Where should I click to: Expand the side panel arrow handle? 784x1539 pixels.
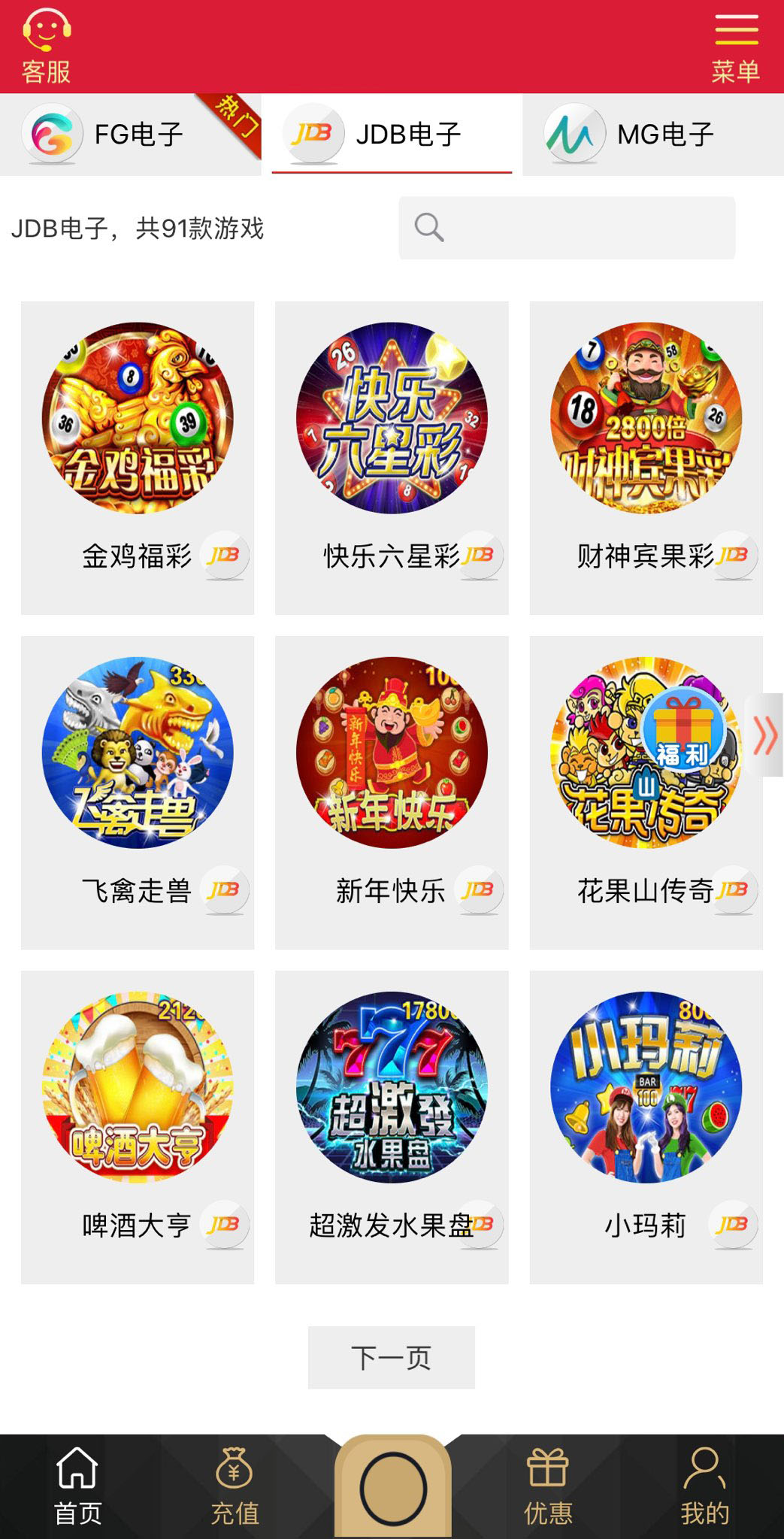(765, 735)
